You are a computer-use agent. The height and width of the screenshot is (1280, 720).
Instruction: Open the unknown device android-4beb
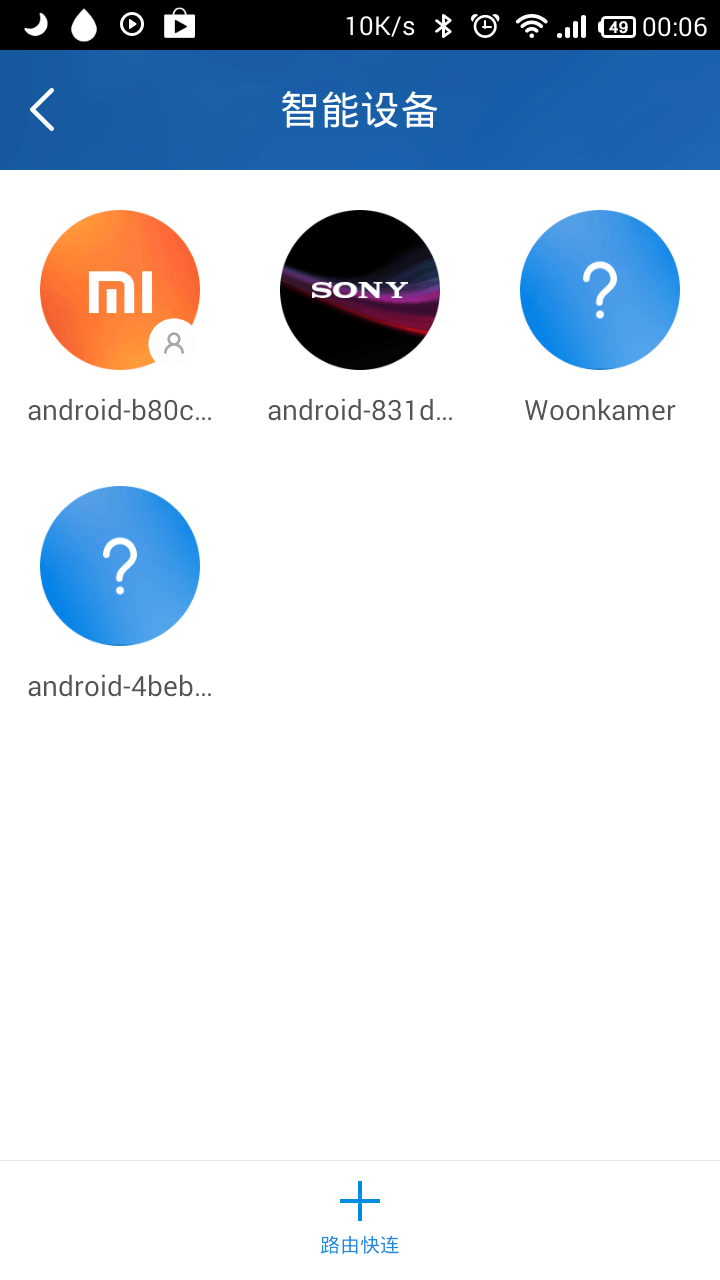tap(120, 566)
